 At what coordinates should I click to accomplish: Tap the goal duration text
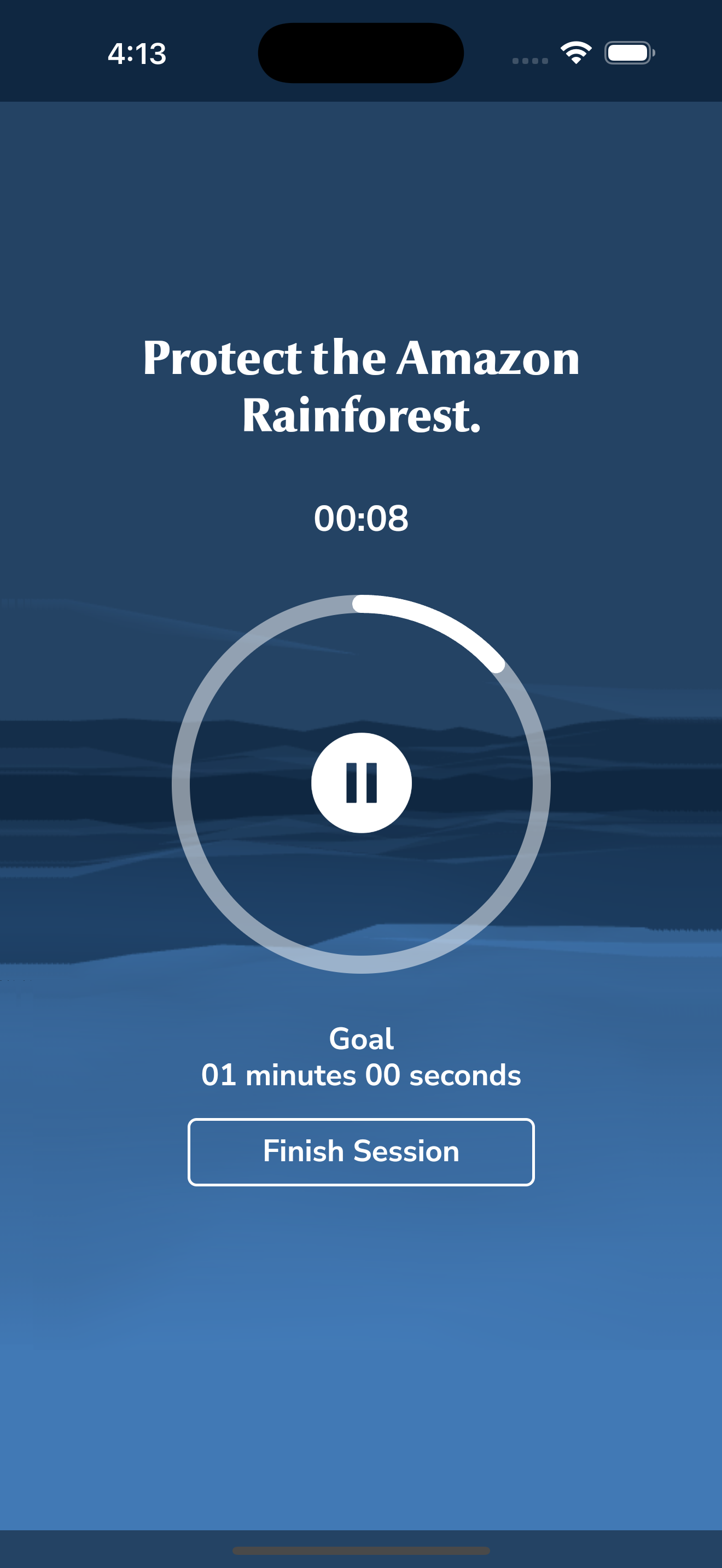tap(361, 1075)
